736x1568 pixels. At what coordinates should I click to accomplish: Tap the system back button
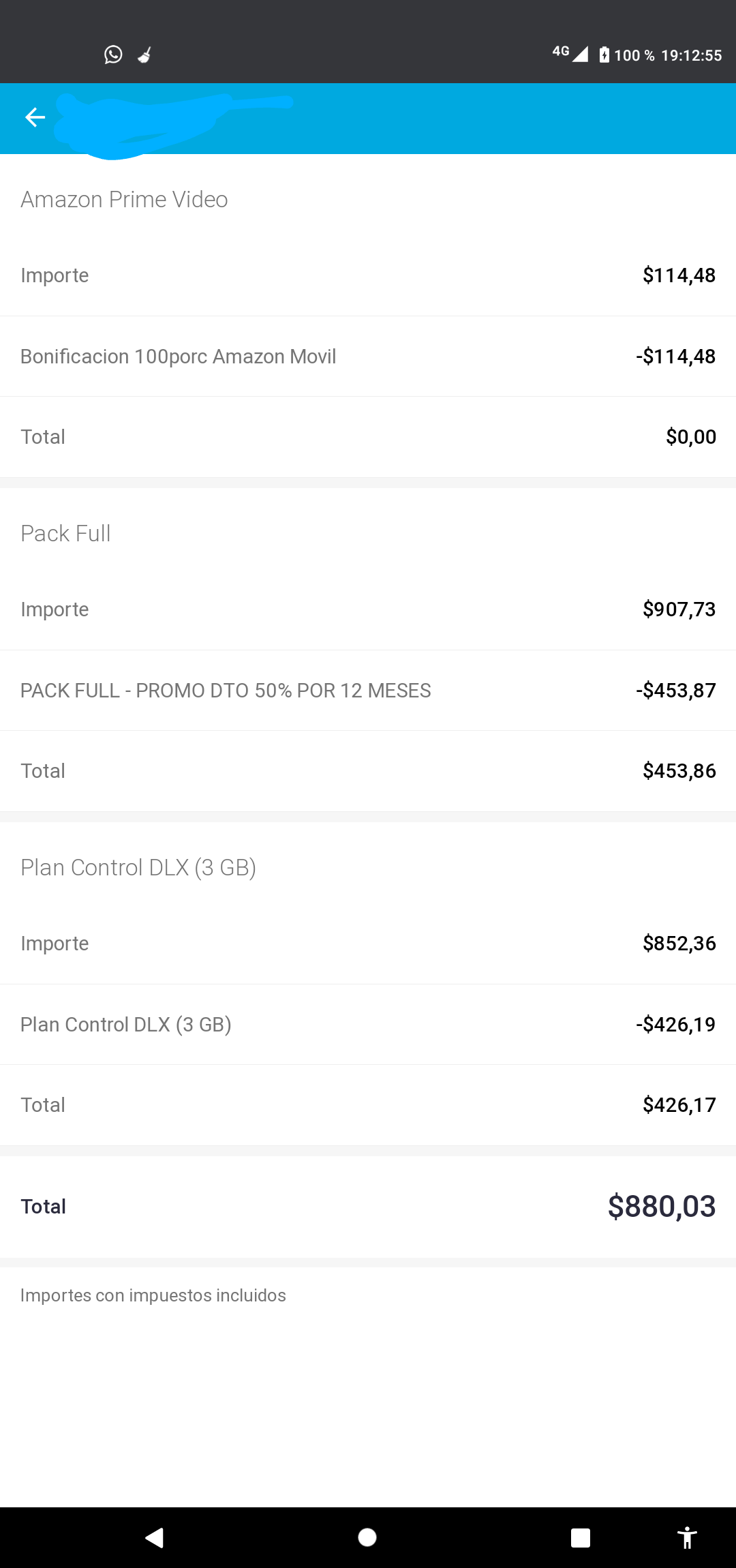155,1537
